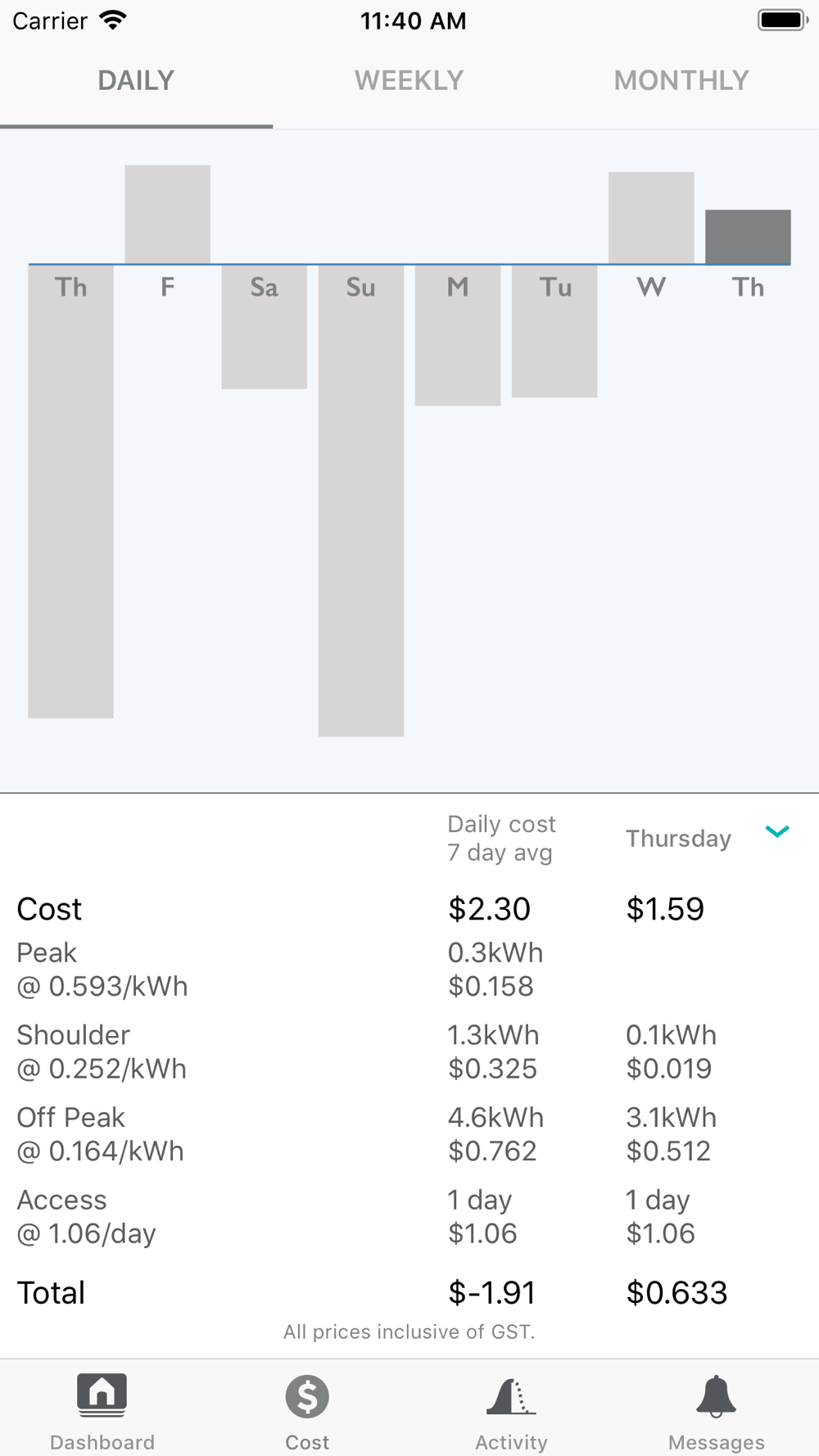
Task: Select the Friday bar in chart
Action: click(x=167, y=215)
